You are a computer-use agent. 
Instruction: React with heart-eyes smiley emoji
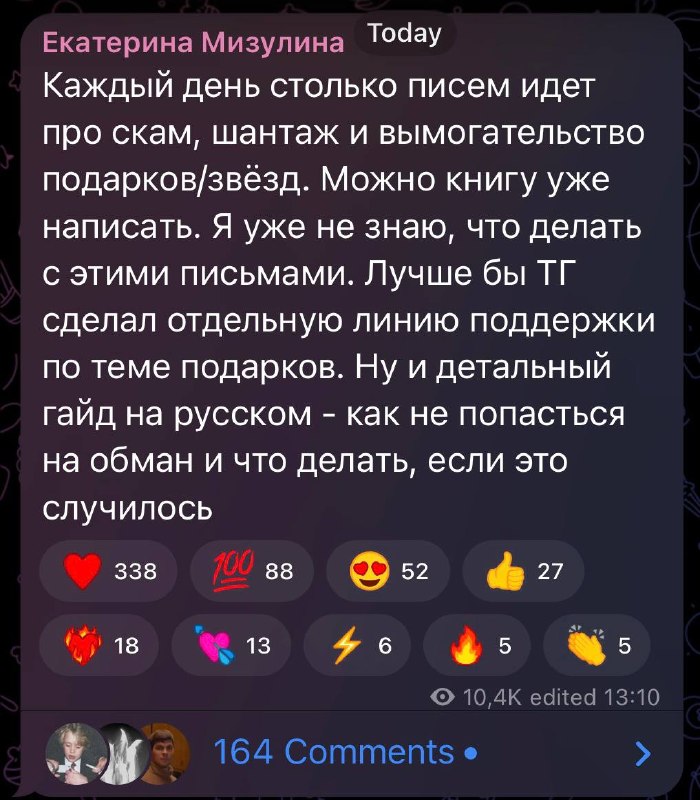[388, 571]
